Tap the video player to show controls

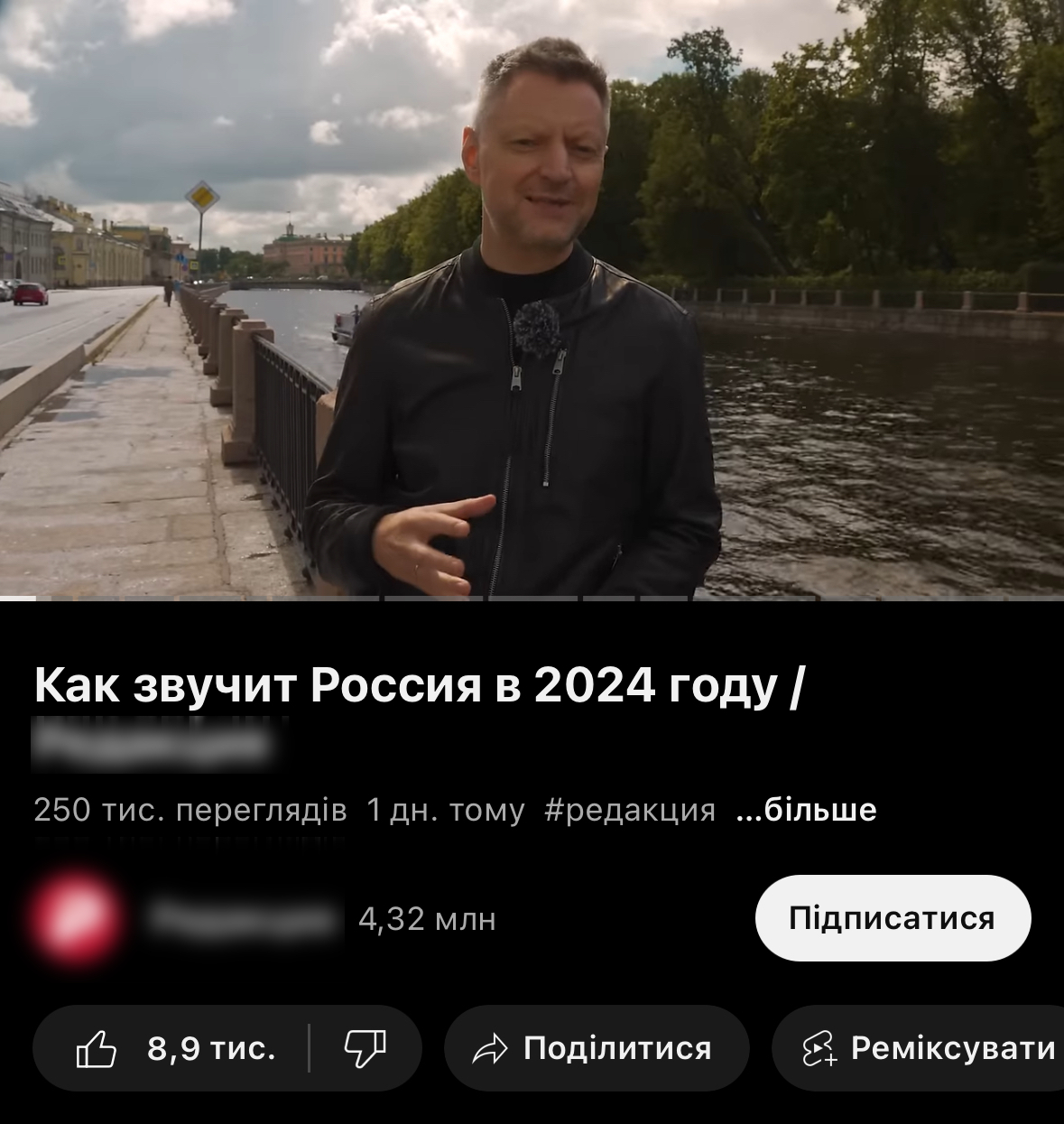coord(532,298)
